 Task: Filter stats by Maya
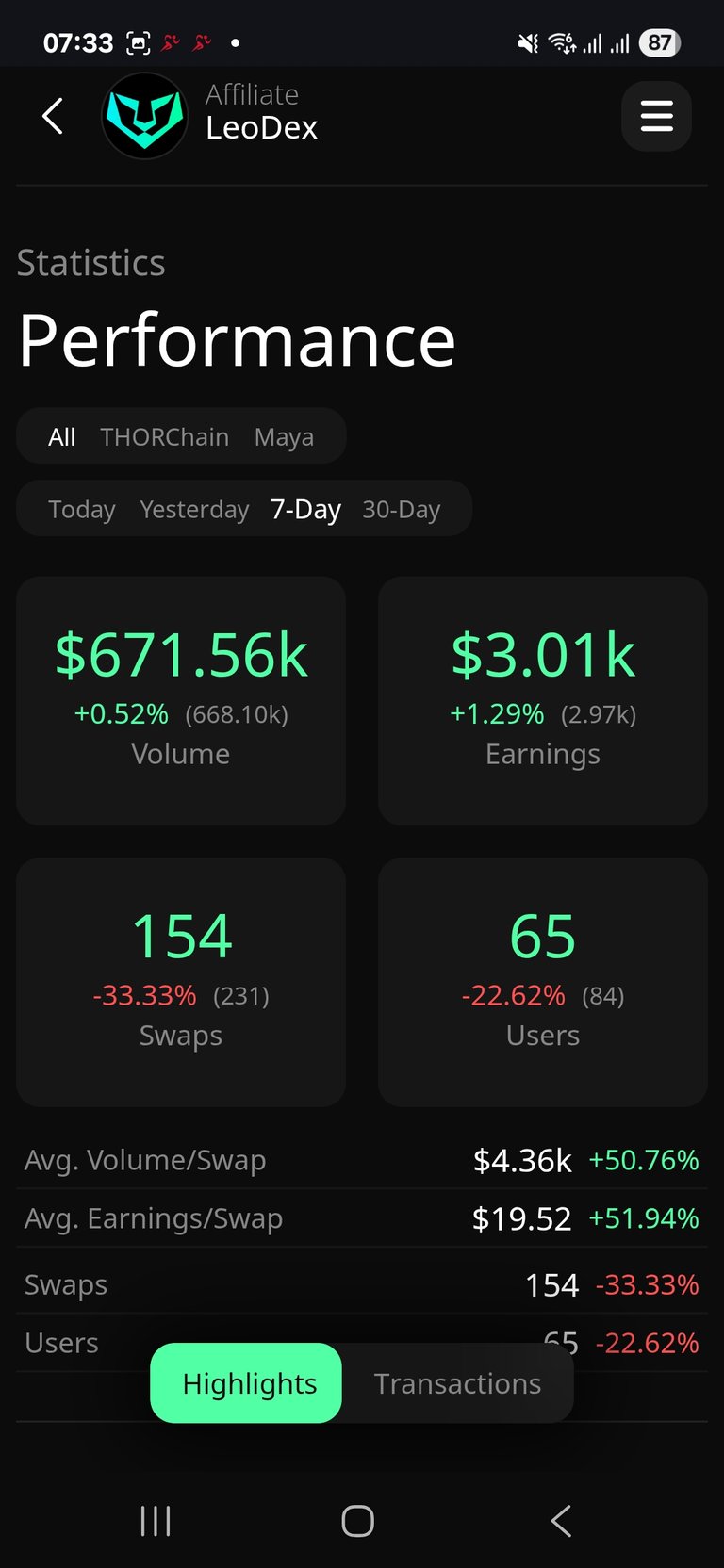point(284,437)
